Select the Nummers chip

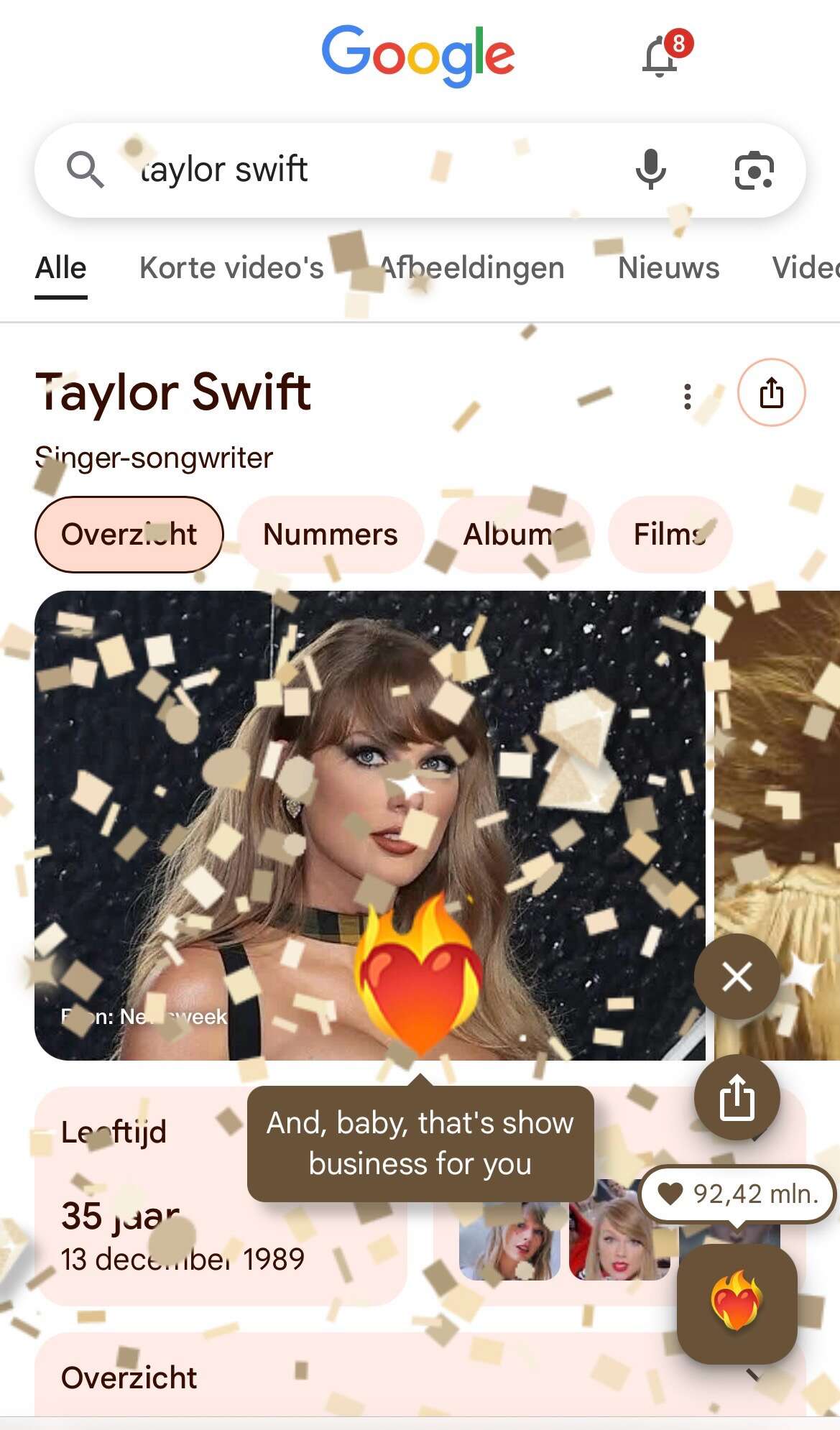tap(330, 535)
